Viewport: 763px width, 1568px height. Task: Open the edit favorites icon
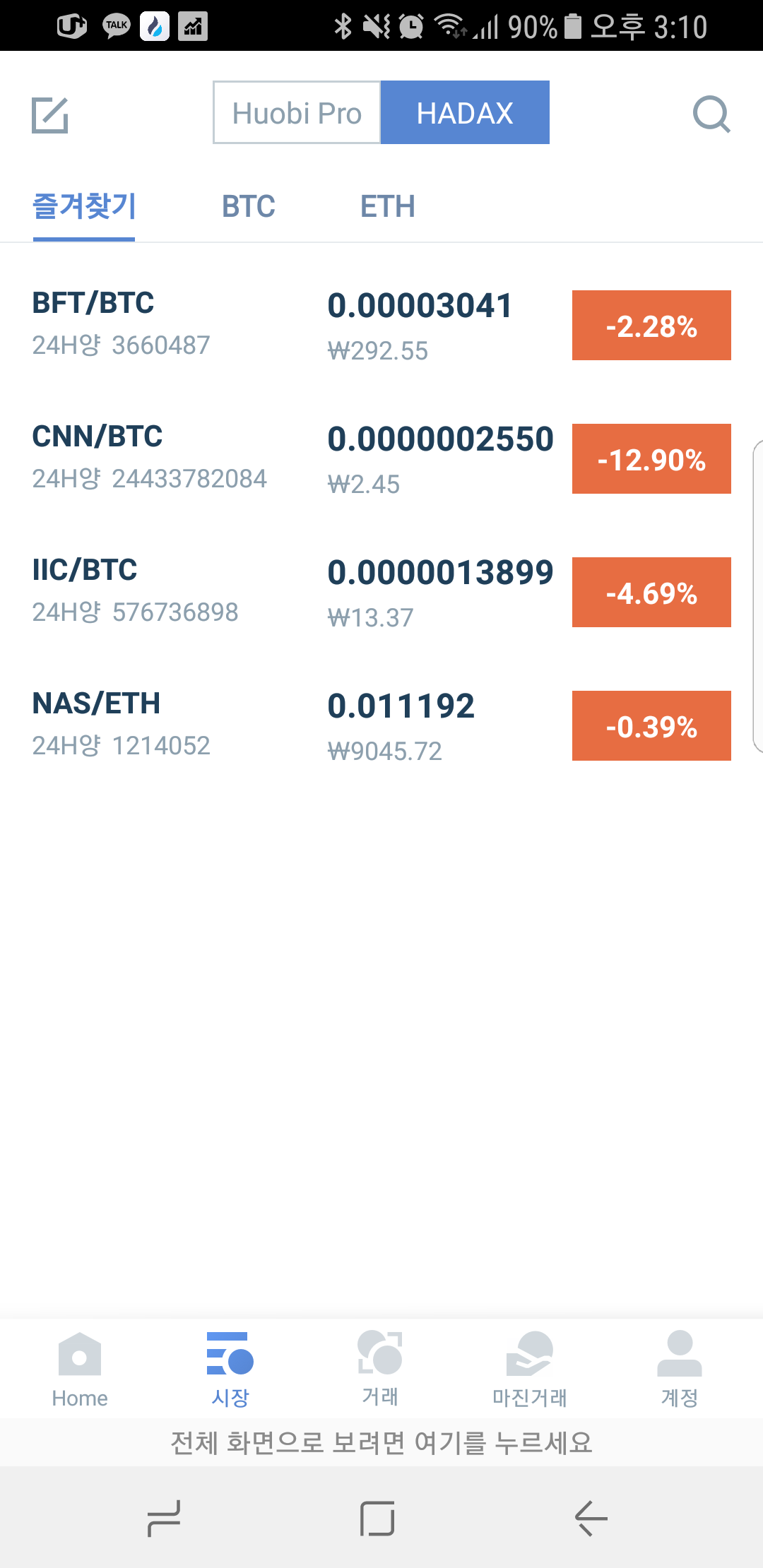tap(50, 115)
